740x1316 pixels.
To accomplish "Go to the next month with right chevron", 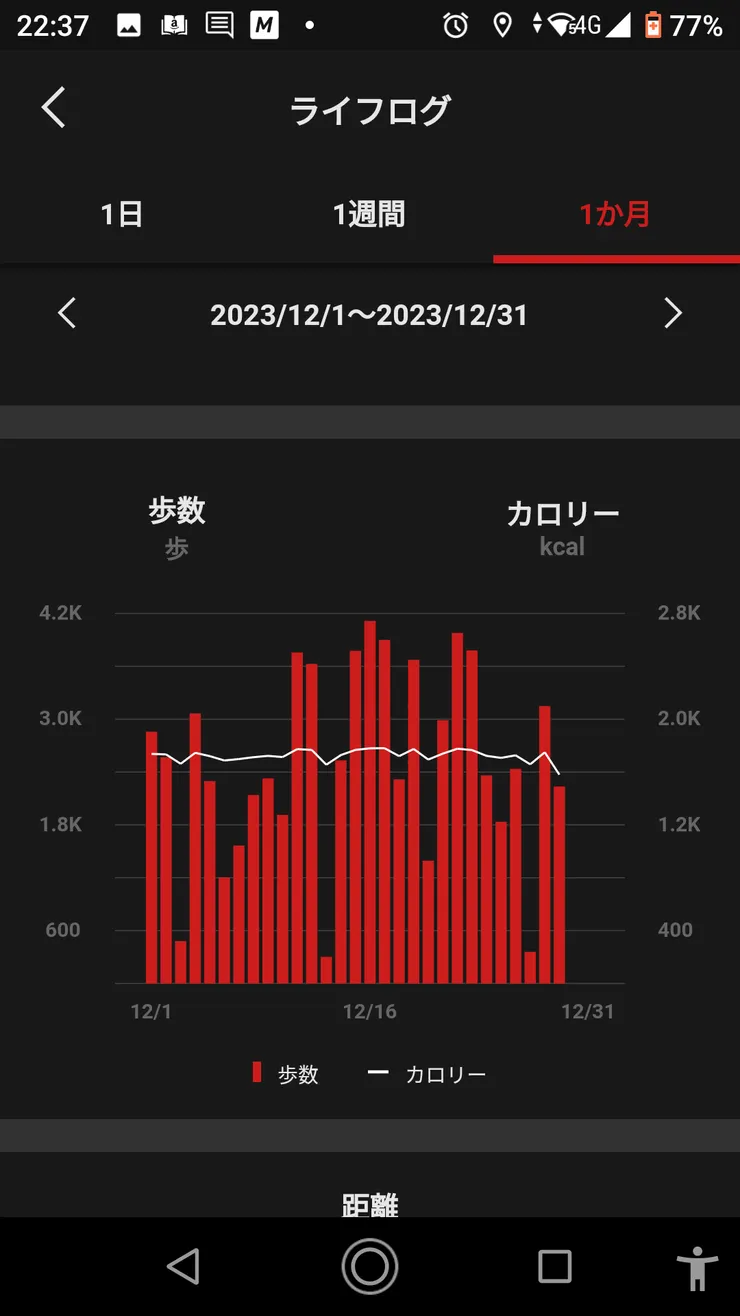I will click(673, 313).
